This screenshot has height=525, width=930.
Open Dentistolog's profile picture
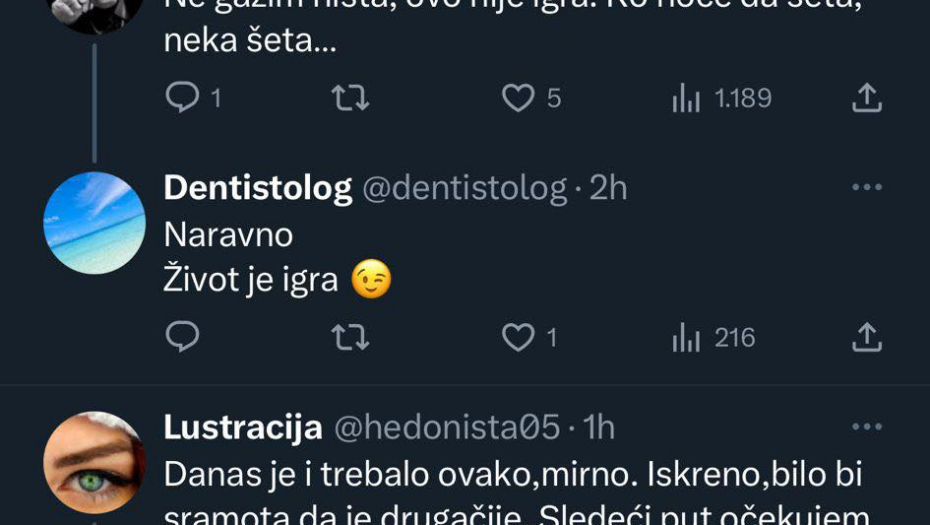[x=95, y=222]
